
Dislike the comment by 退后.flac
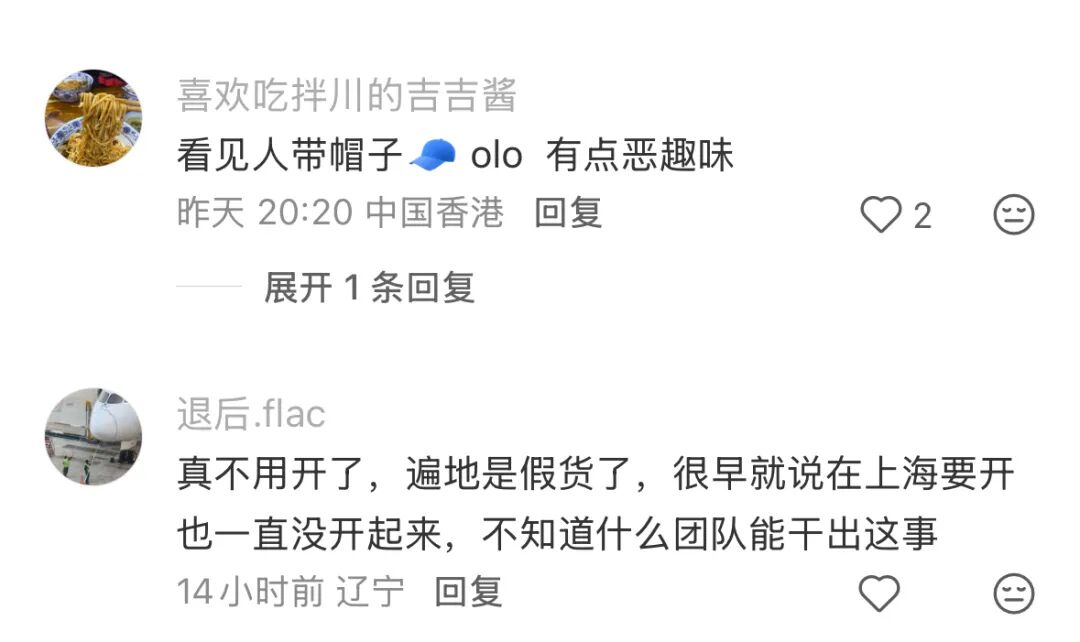1013,593
